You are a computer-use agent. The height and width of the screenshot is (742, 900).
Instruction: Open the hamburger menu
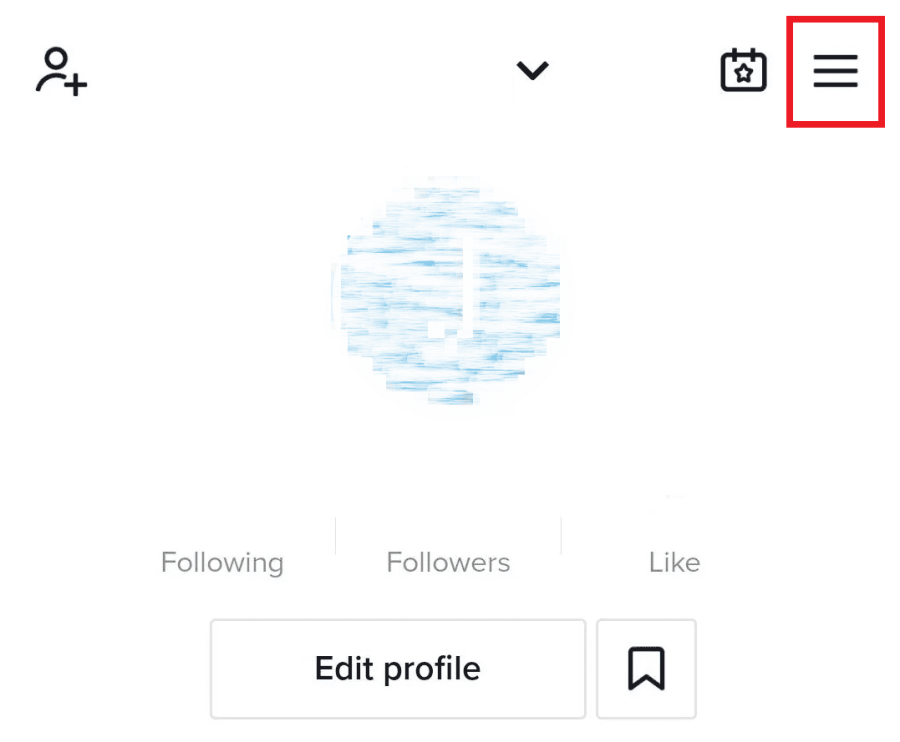point(835,71)
